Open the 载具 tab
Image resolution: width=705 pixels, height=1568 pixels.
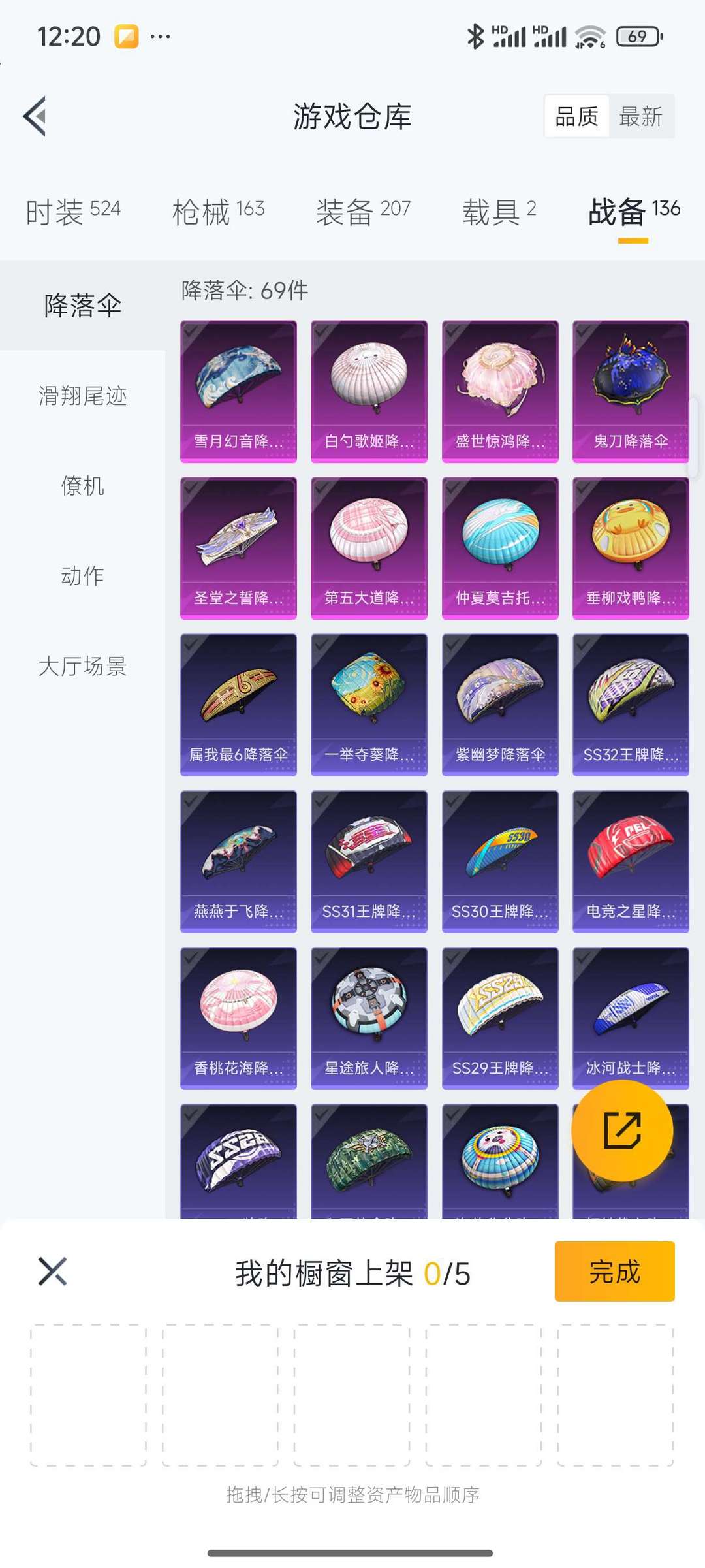(499, 212)
